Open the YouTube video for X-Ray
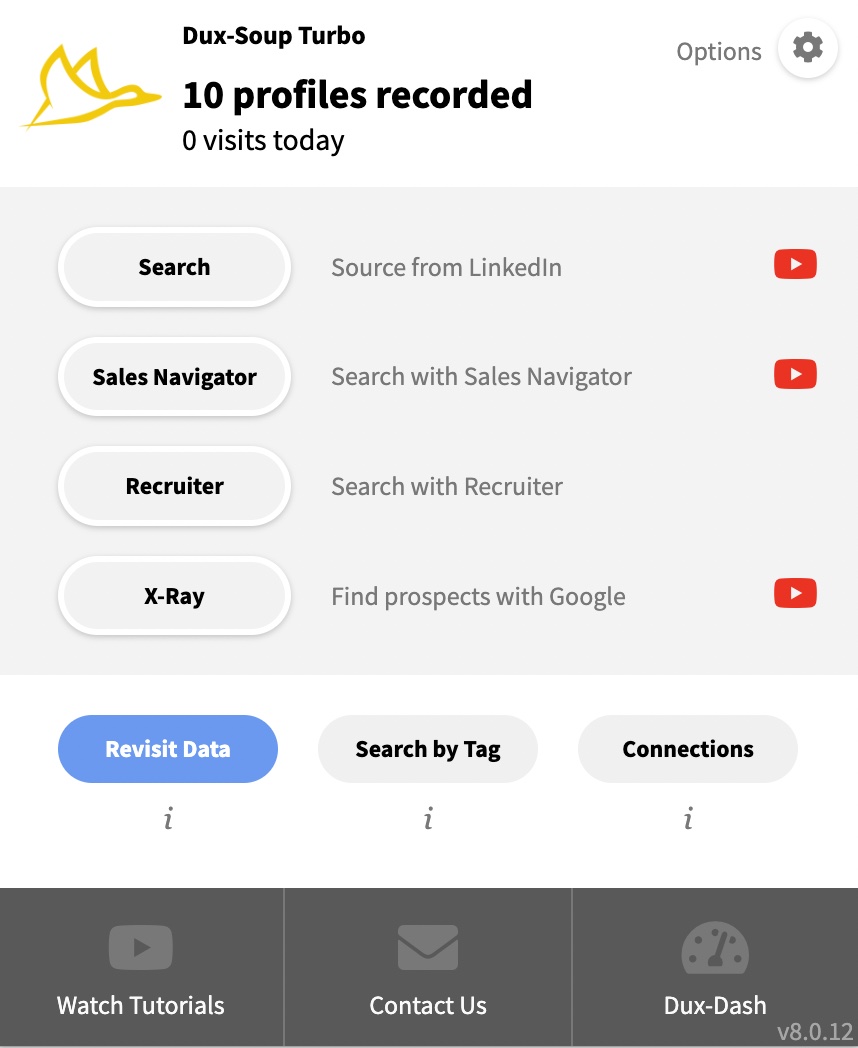This screenshot has width=858, height=1048. point(795,593)
